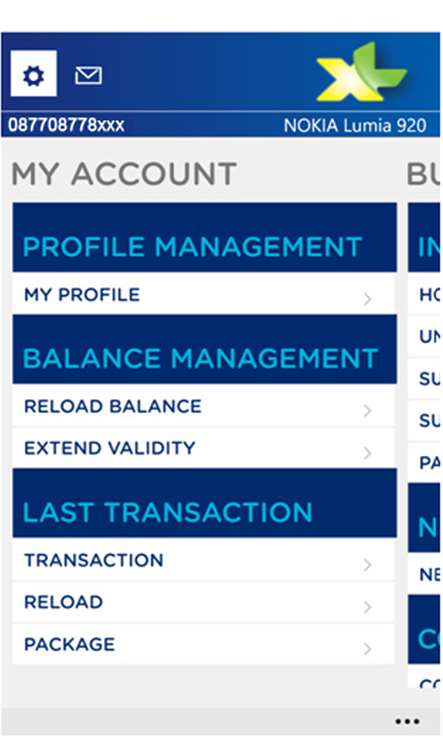The width and height of the screenshot is (443, 738).
Task: View the Transaction history row
Action: (x=204, y=560)
